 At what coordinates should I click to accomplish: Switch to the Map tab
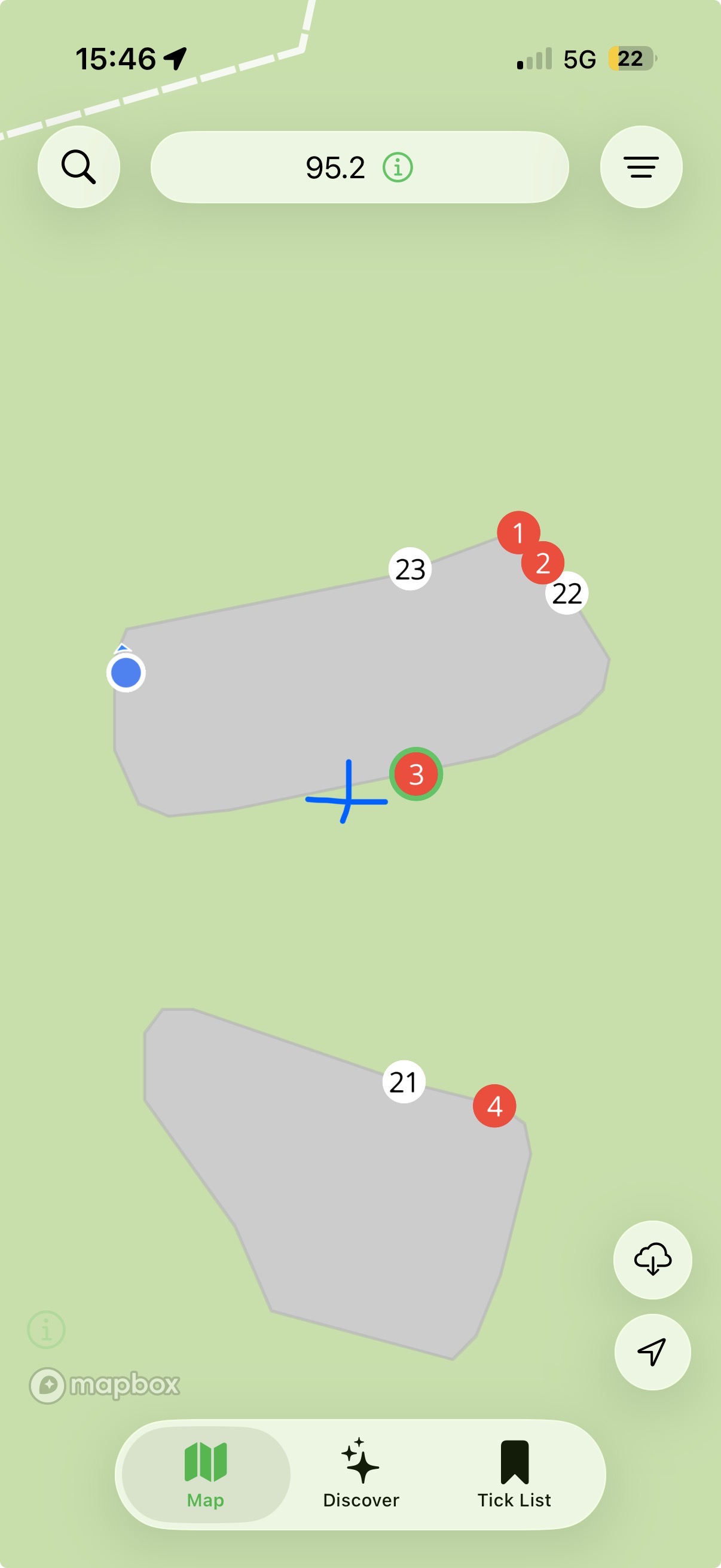206,1474
